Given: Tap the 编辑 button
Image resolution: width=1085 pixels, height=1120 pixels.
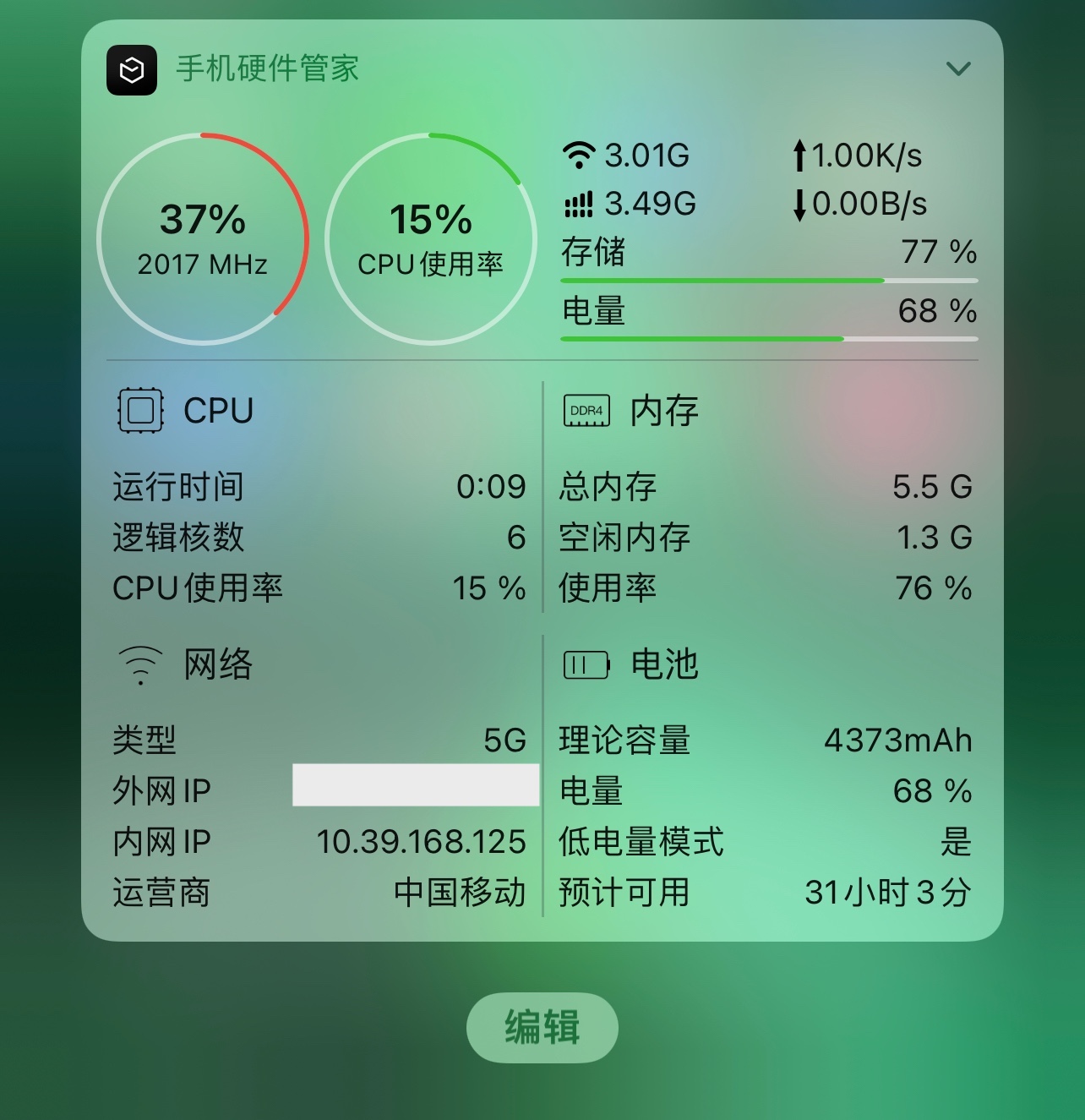Looking at the screenshot, I should tap(542, 1027).
